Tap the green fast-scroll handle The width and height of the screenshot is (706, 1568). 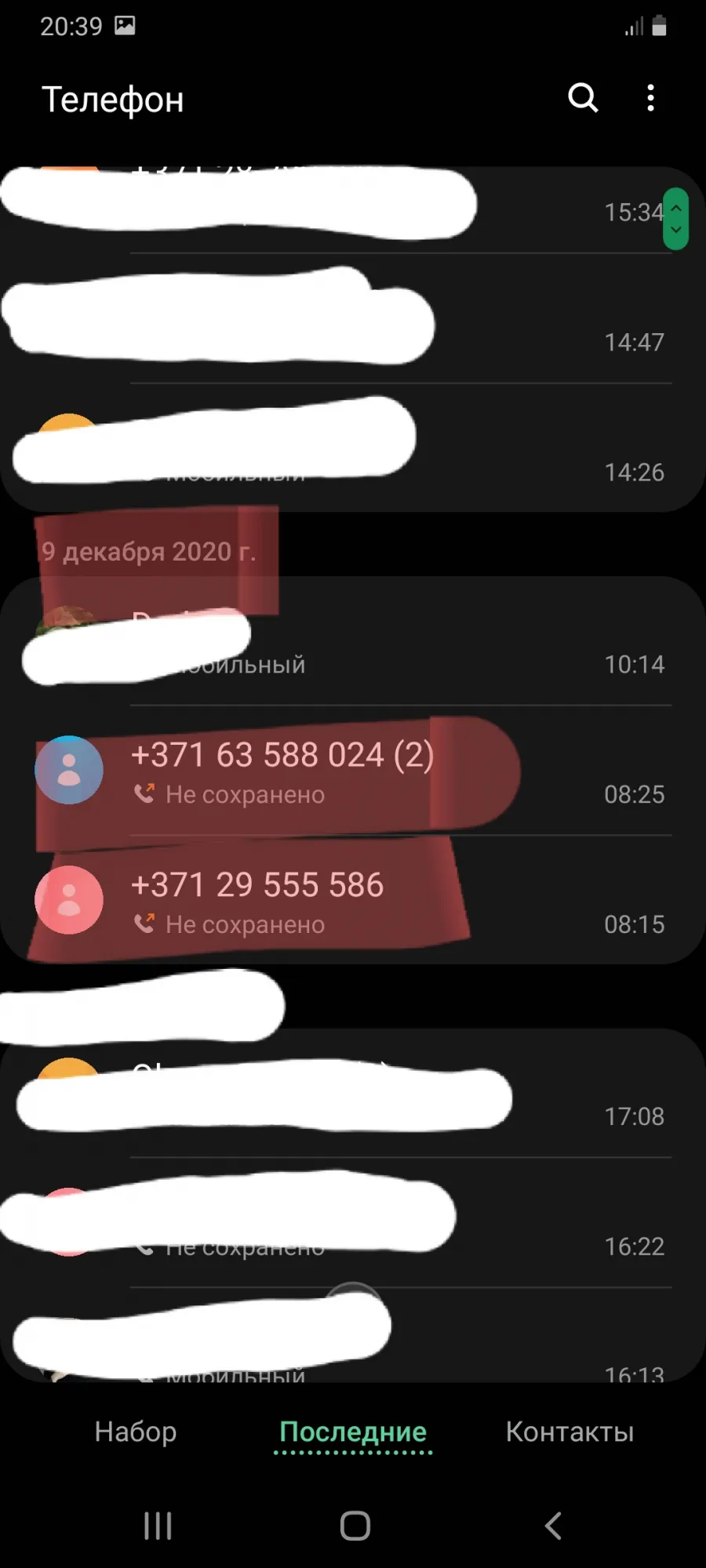coord(675,219)
